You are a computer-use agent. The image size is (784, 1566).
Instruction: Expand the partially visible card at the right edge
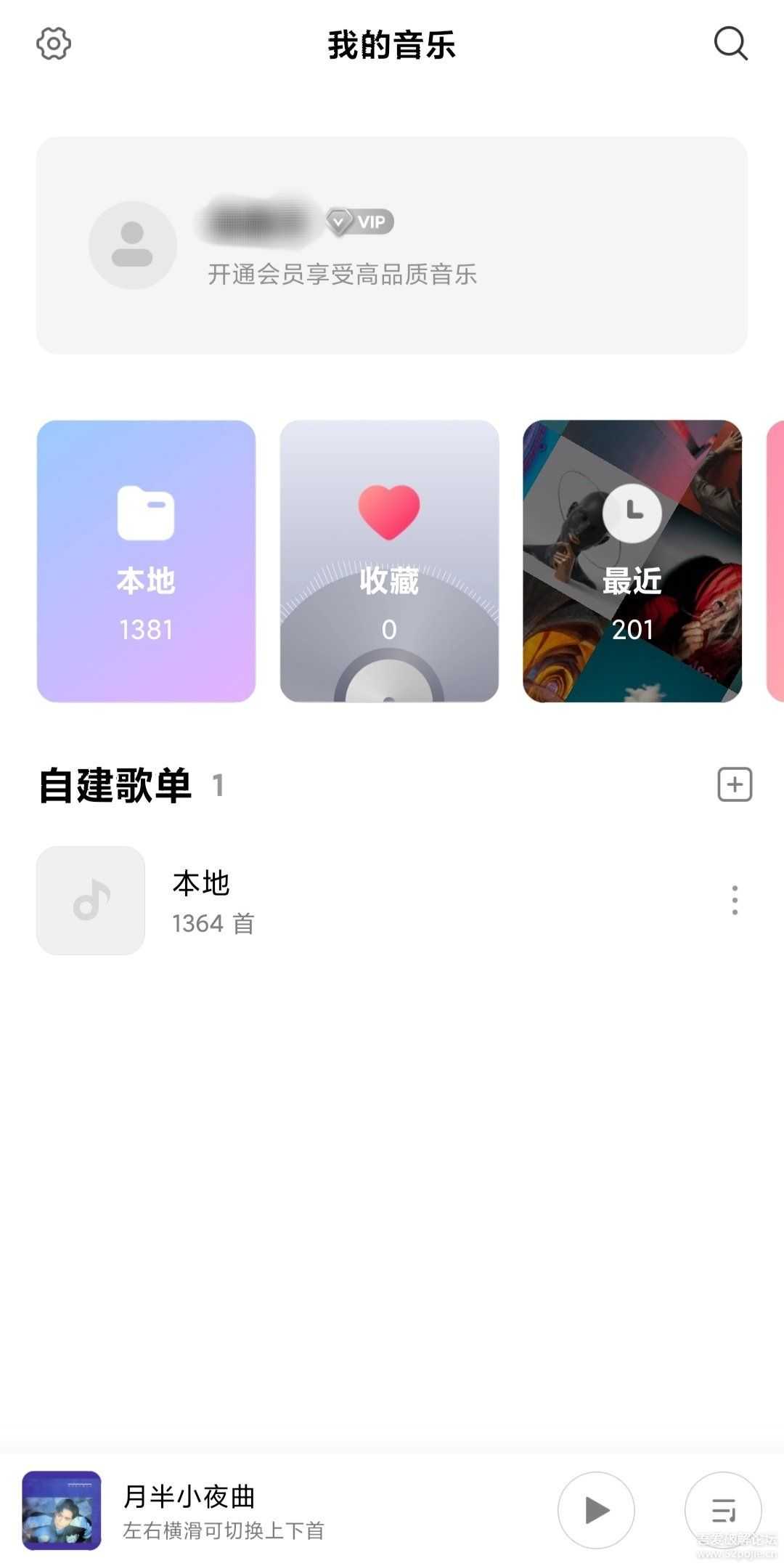click(775, 559)
